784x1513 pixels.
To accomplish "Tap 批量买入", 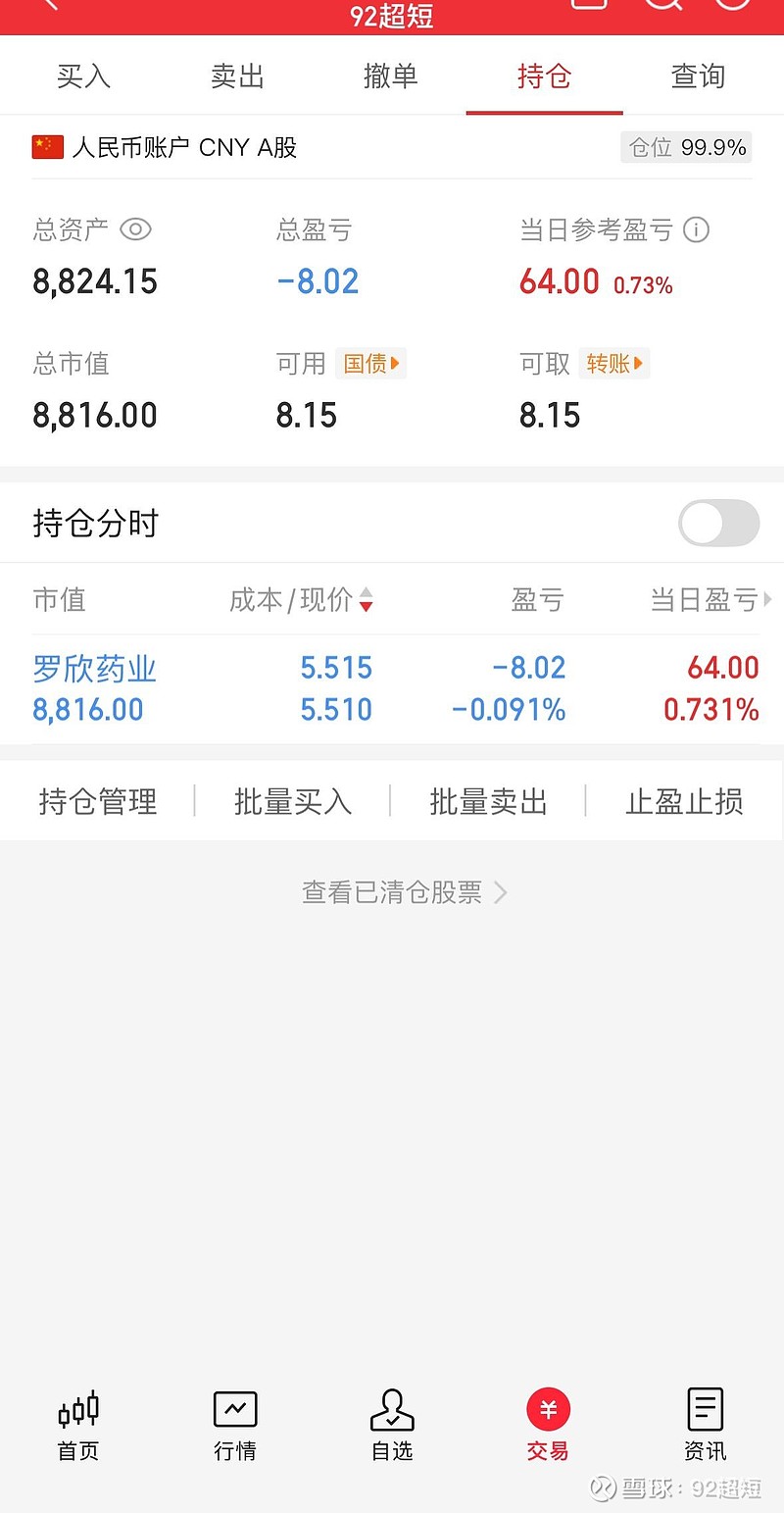I will click(292, 801).
